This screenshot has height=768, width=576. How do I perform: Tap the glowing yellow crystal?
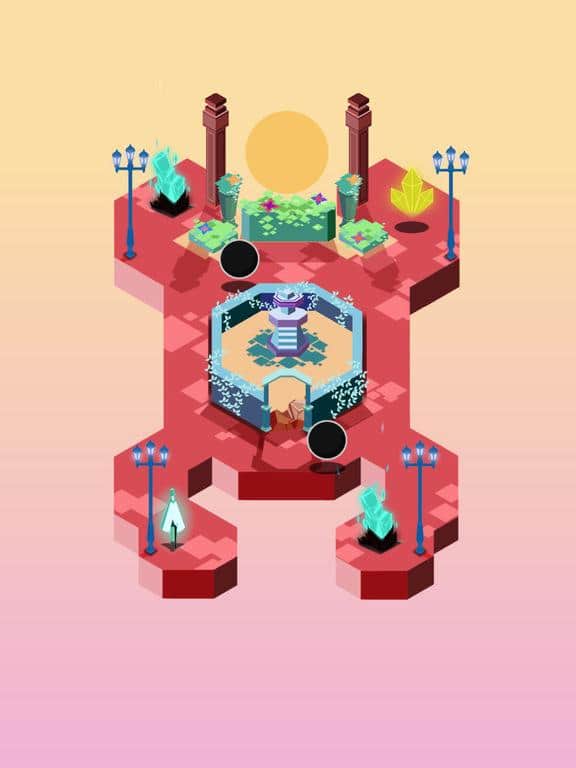point(411,192)
